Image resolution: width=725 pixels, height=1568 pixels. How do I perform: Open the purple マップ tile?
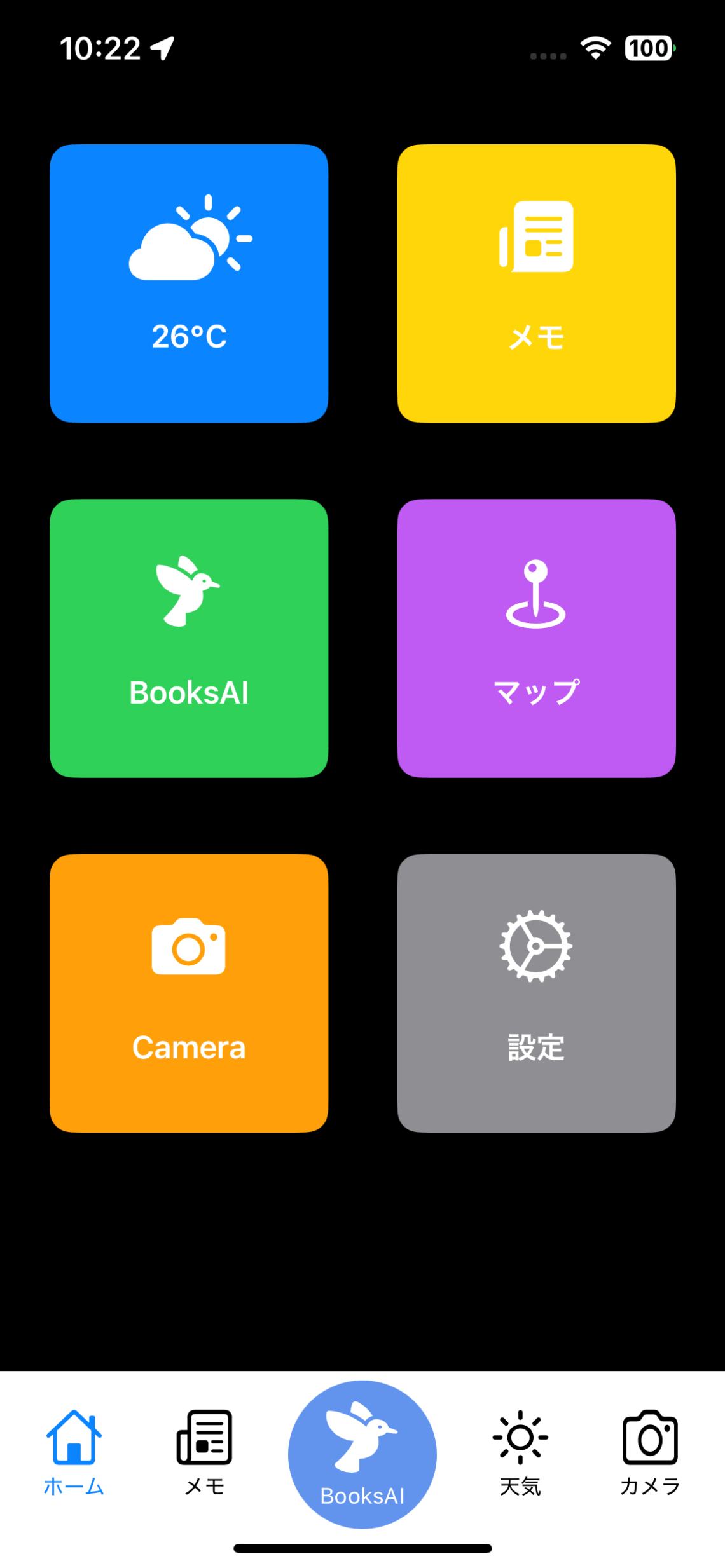pyautogui.click(x=536, y=638)
